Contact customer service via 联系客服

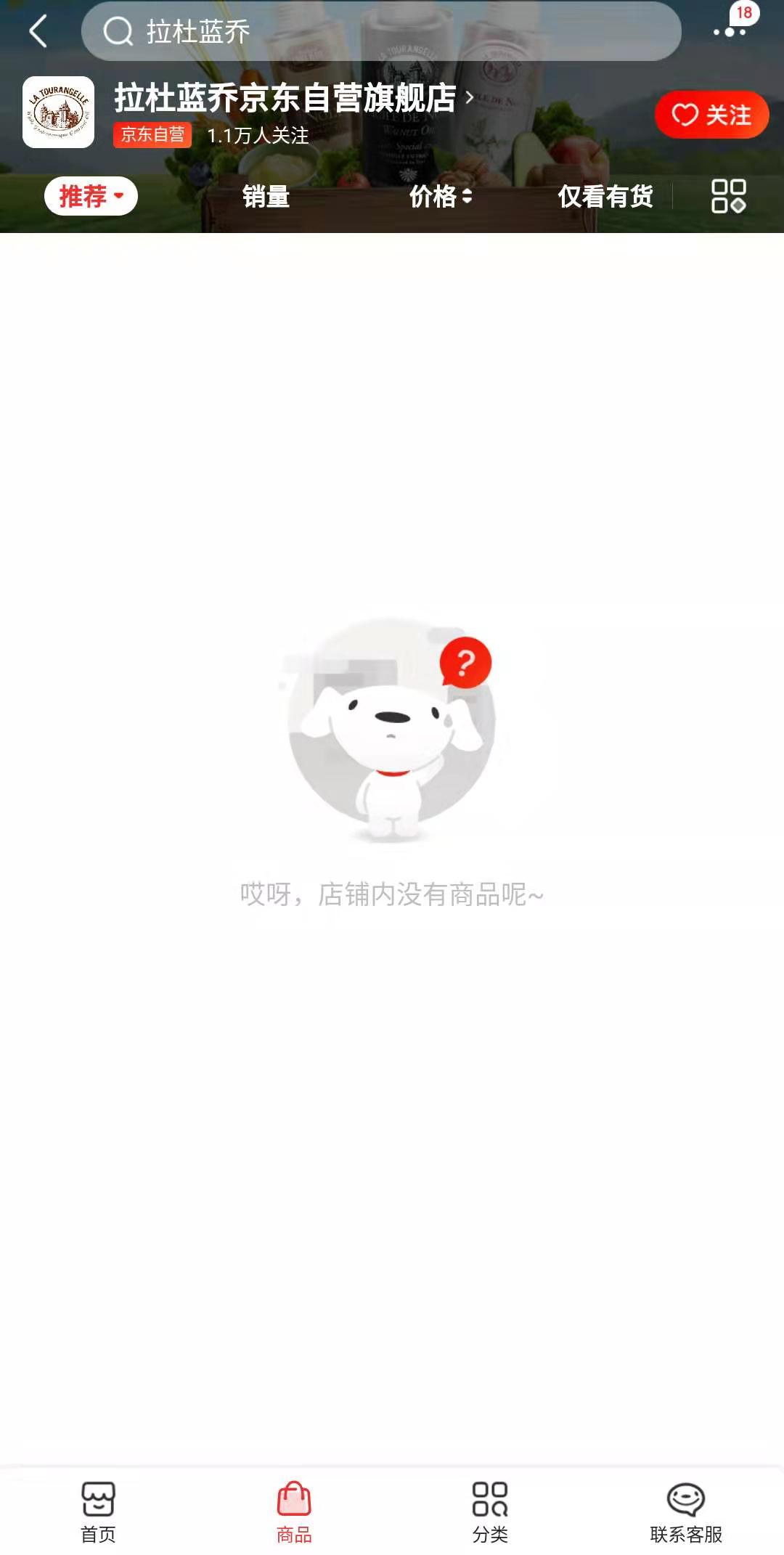pyautogui.click(x=686, y=1512)
